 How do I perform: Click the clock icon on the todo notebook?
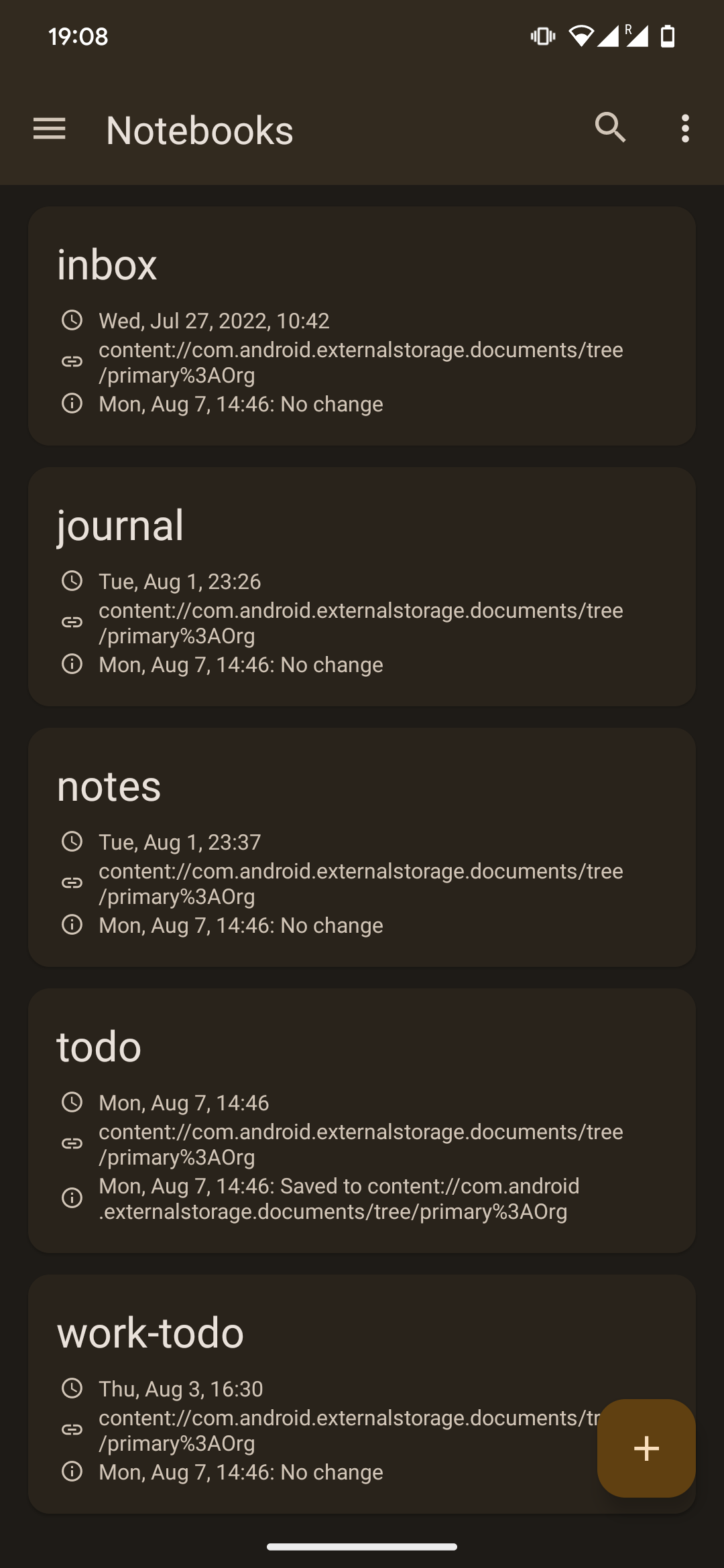(x=72, y=1102)
